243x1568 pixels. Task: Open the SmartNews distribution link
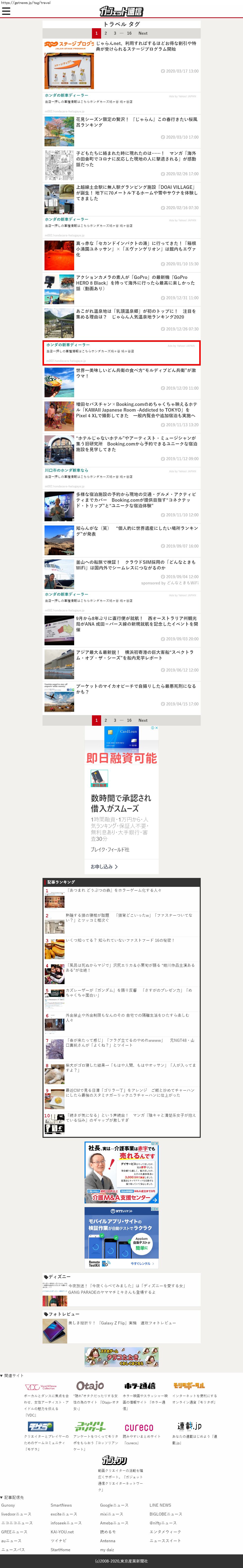click(61, 1505)
